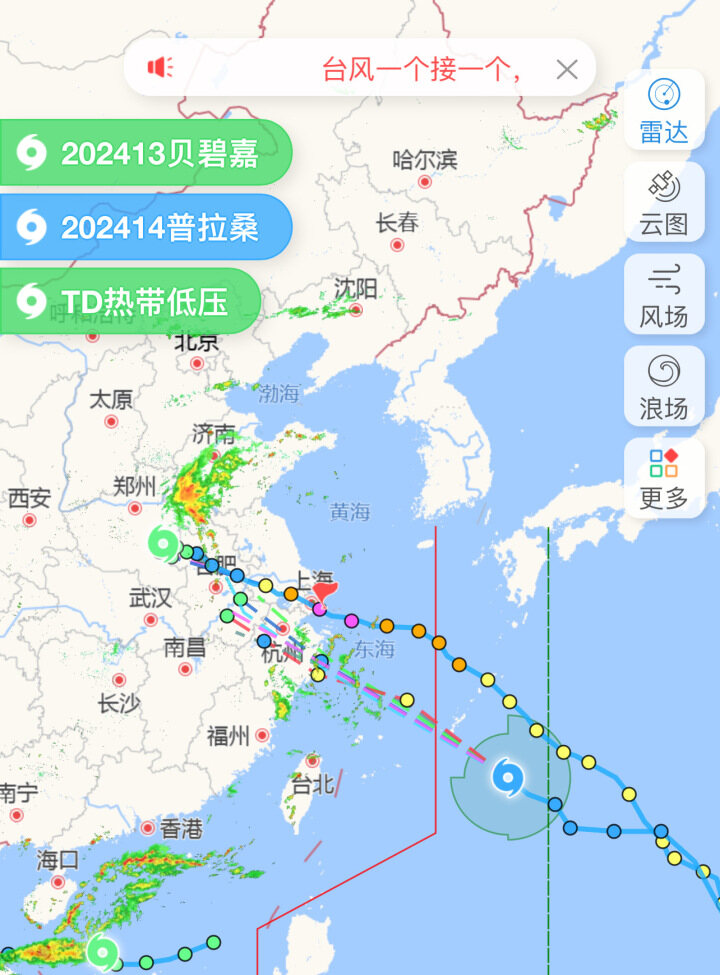
Task: Open 更多 for more map layers
Action: click(664, 478)
